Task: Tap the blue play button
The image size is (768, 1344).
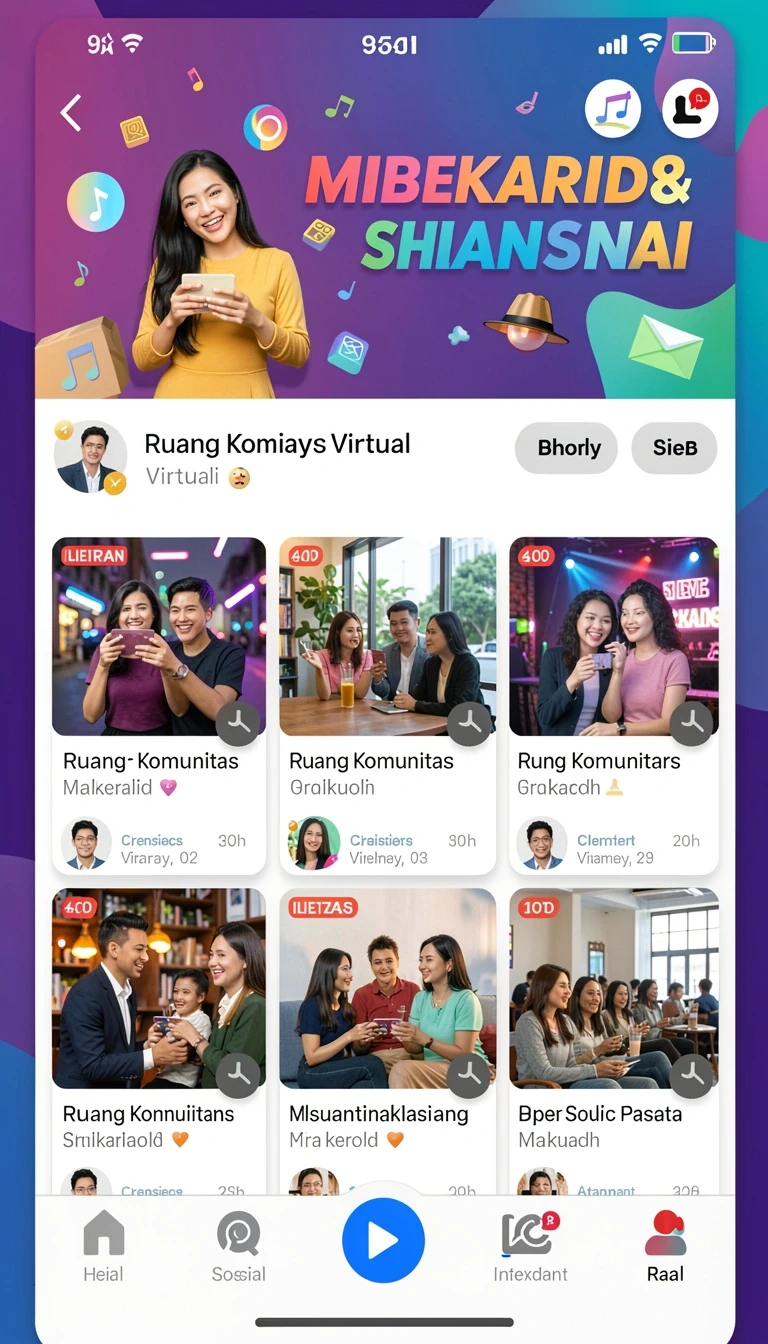Action: tap(384, 1241)
